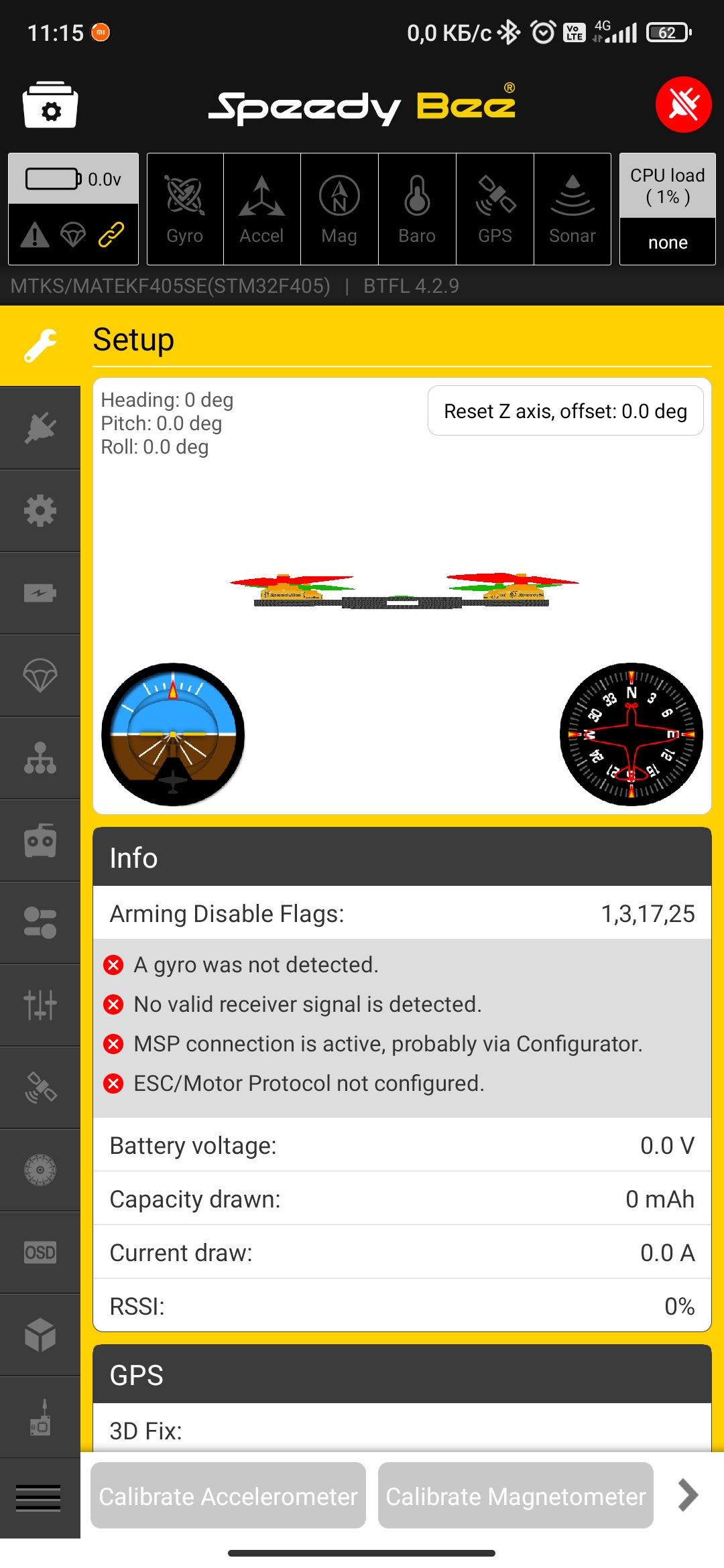Open the Ports tab with plug icon
The height and width of the screenshot is (1568, 724).
(40, 428)
